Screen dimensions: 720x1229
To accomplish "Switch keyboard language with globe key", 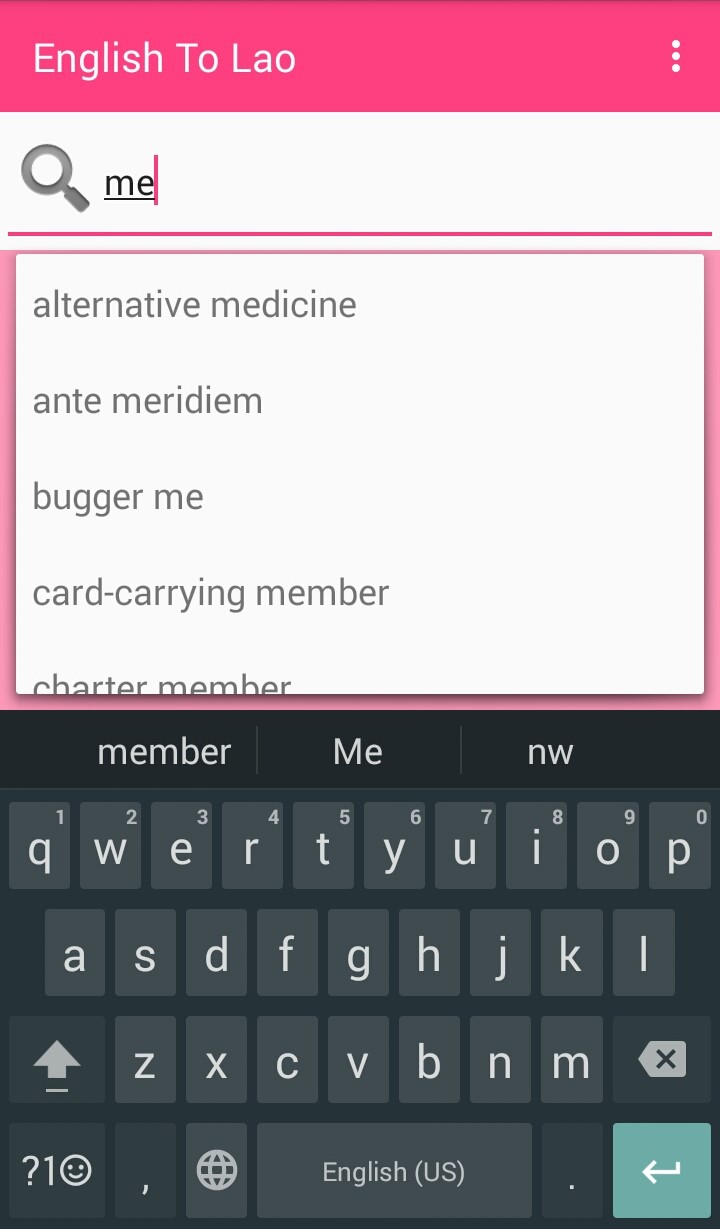I will [217, 1170].
